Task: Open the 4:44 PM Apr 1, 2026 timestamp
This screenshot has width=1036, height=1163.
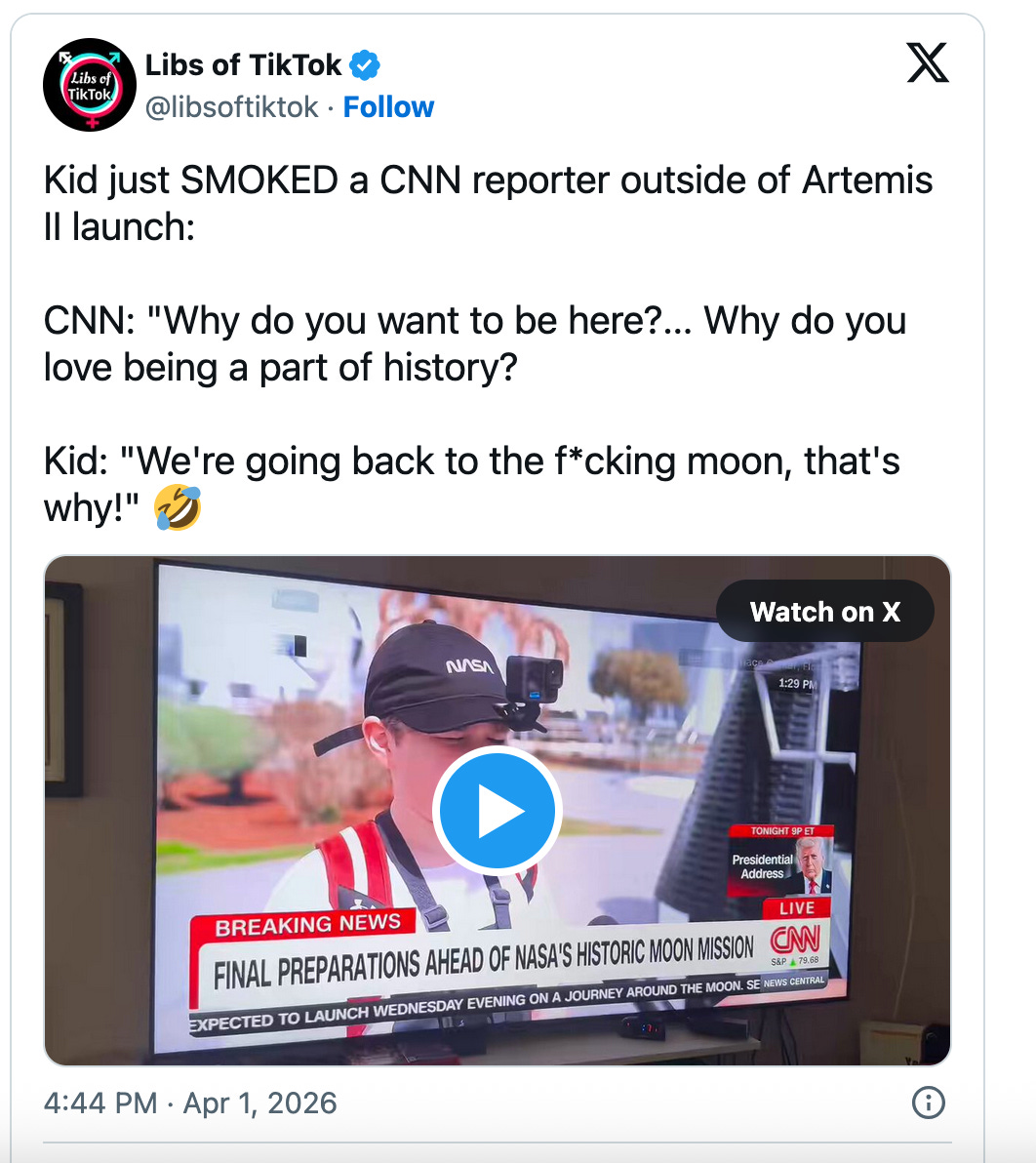Action: (x=190, y=1103)
